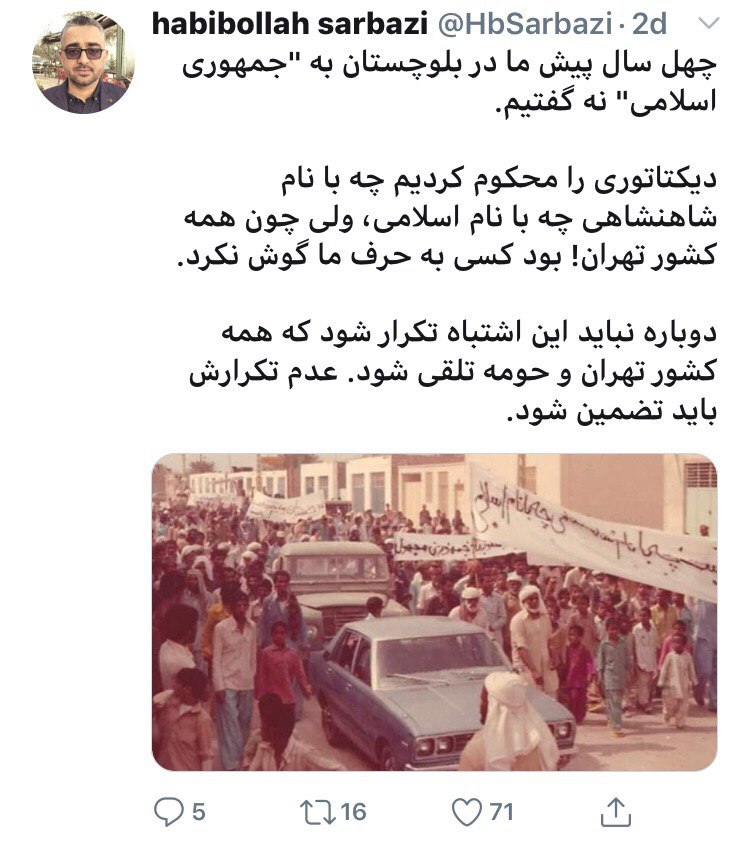Open the tweet options dropdown arrow
The image size is (750, 841).
pyautogui.click(x=706, y=23)
